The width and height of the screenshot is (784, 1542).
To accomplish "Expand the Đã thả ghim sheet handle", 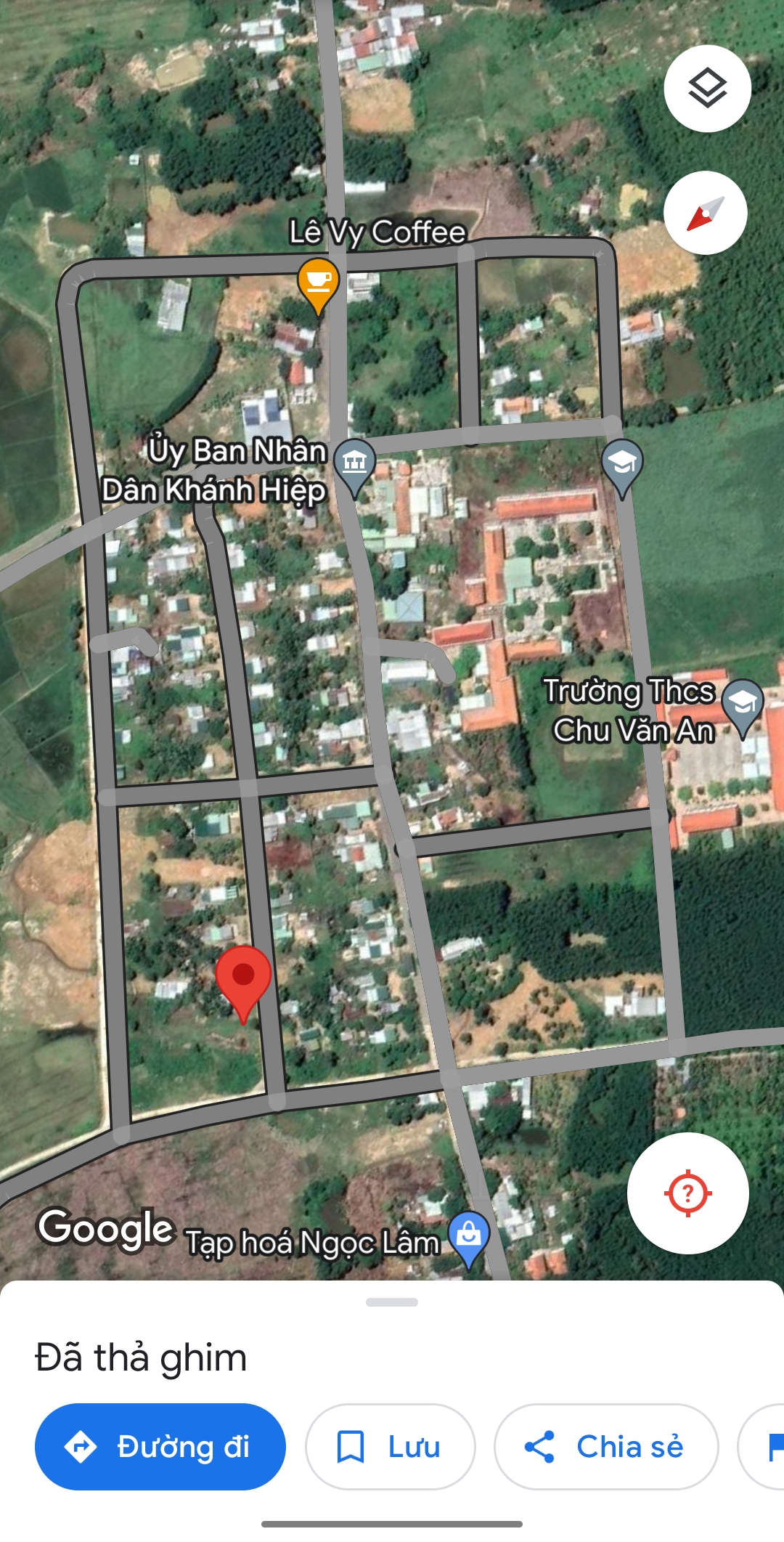I will pyautogui.click(x=392, y=1302).
